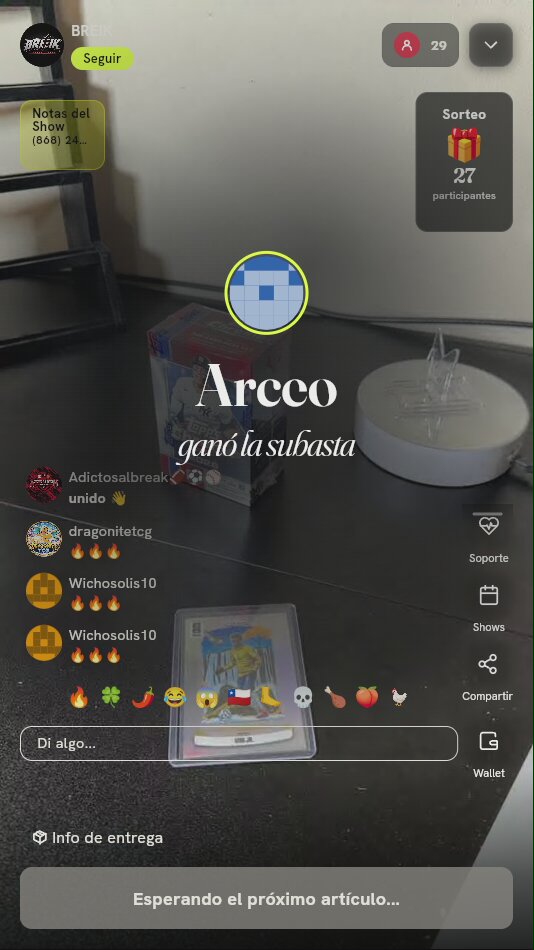Open Info de entrega details
The width and height of the screenshot is (534, 950).
click(x=98, y=838)
